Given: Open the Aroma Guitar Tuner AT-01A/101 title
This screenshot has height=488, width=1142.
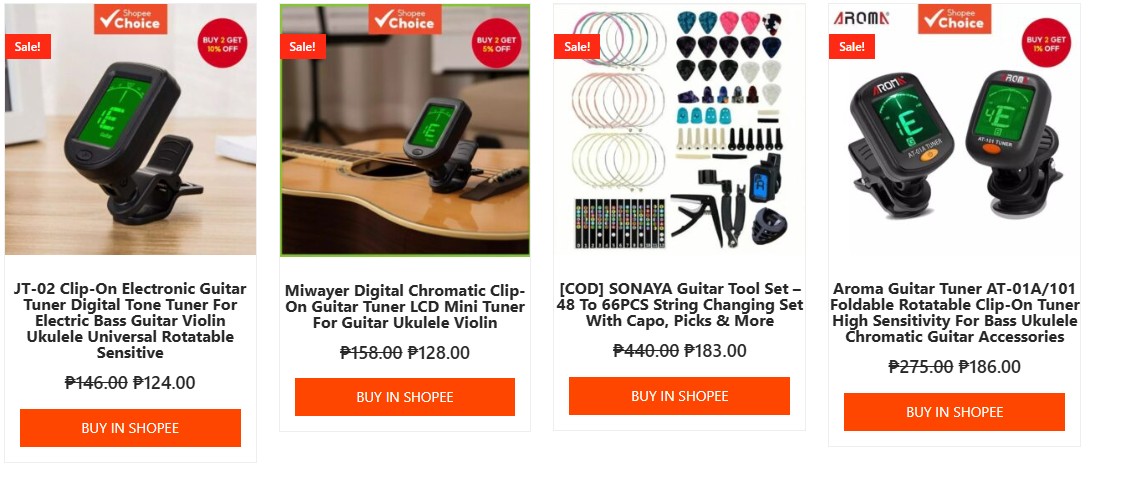Looking at the screenshot, I should pos(954,312).
